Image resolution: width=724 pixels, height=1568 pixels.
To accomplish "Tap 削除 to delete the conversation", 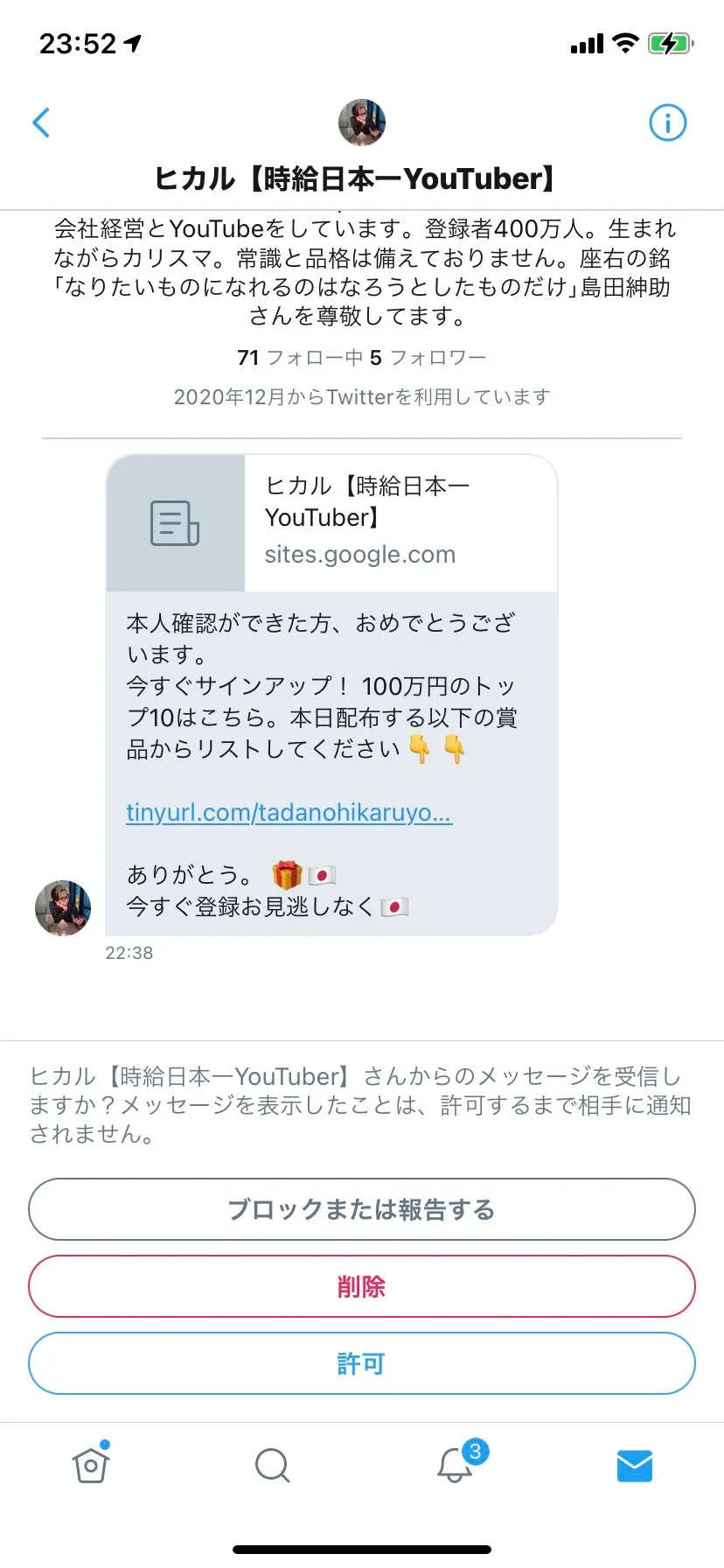I will click(362, 1286).
